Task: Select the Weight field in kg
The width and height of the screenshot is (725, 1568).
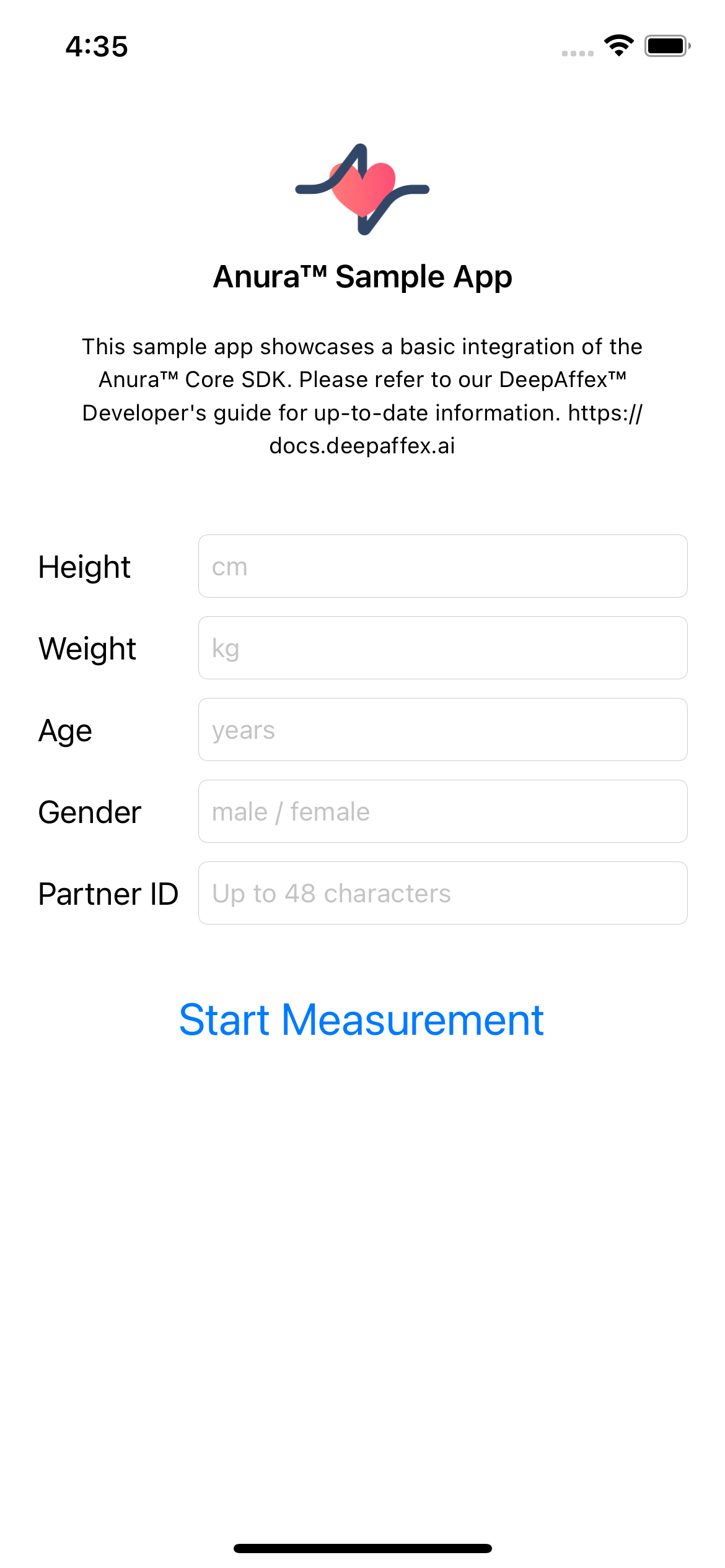Action: [x=442, y=648]
